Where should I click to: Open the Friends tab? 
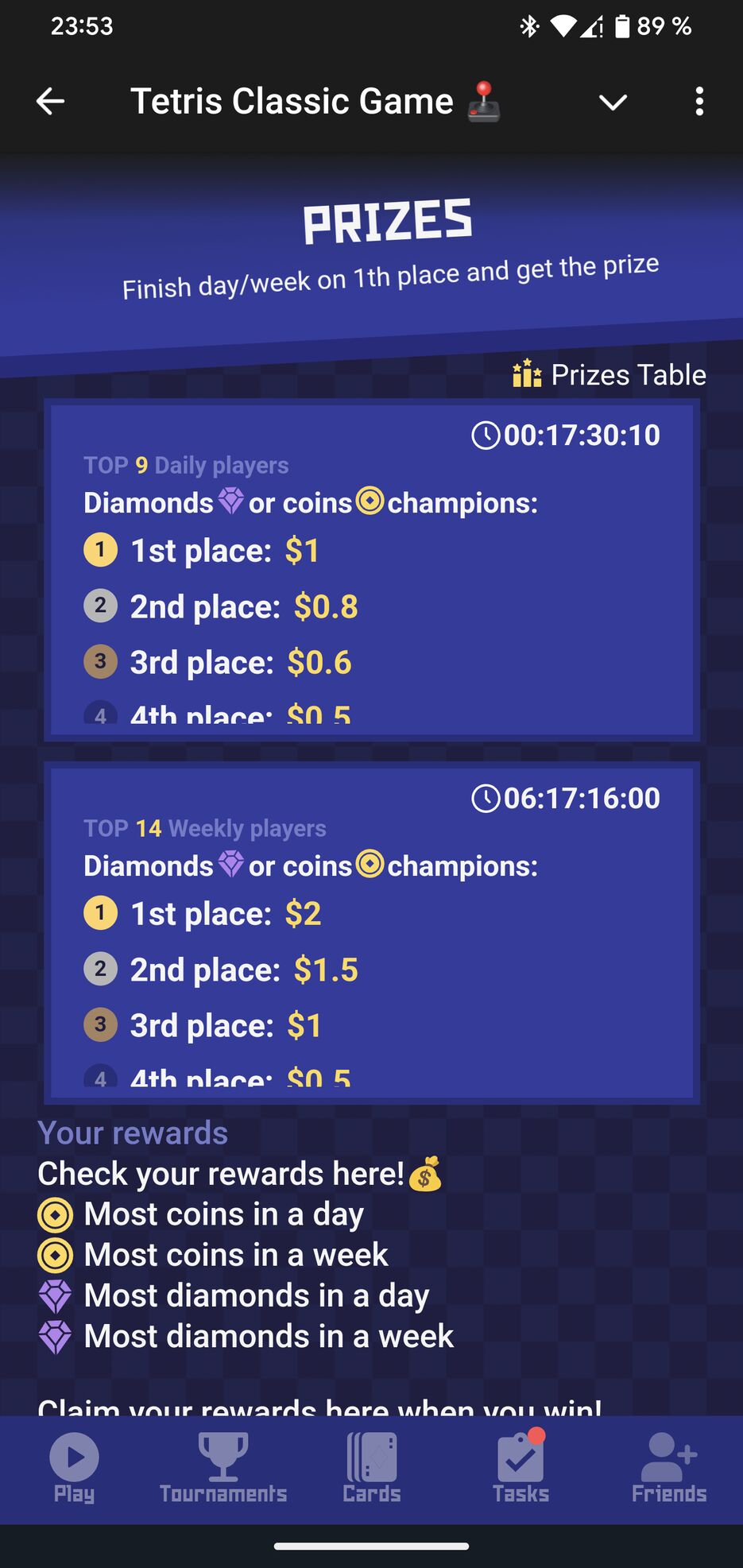click(668, 1469)
